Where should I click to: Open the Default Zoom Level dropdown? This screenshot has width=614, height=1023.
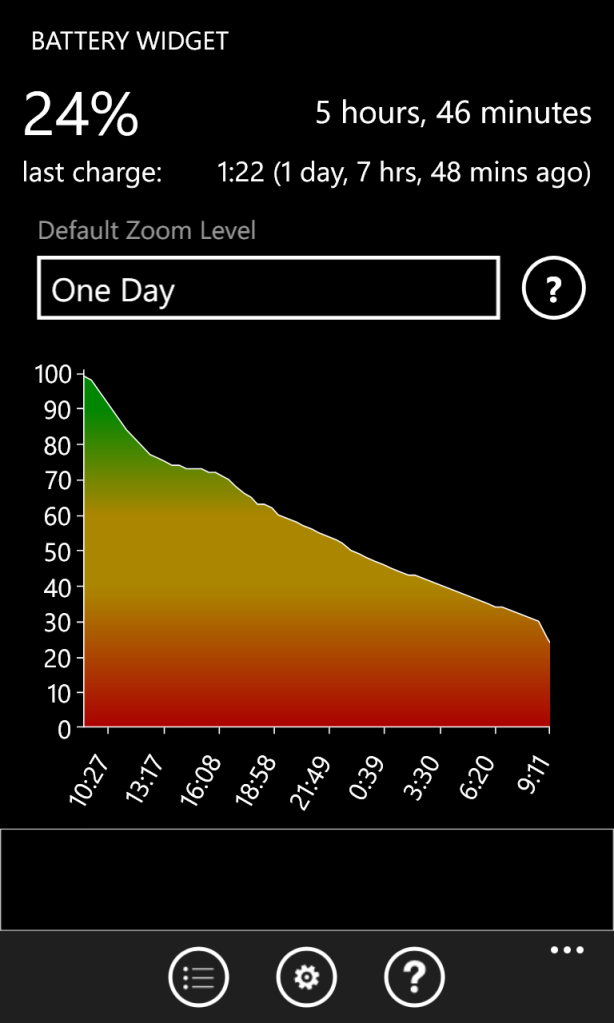269,288
